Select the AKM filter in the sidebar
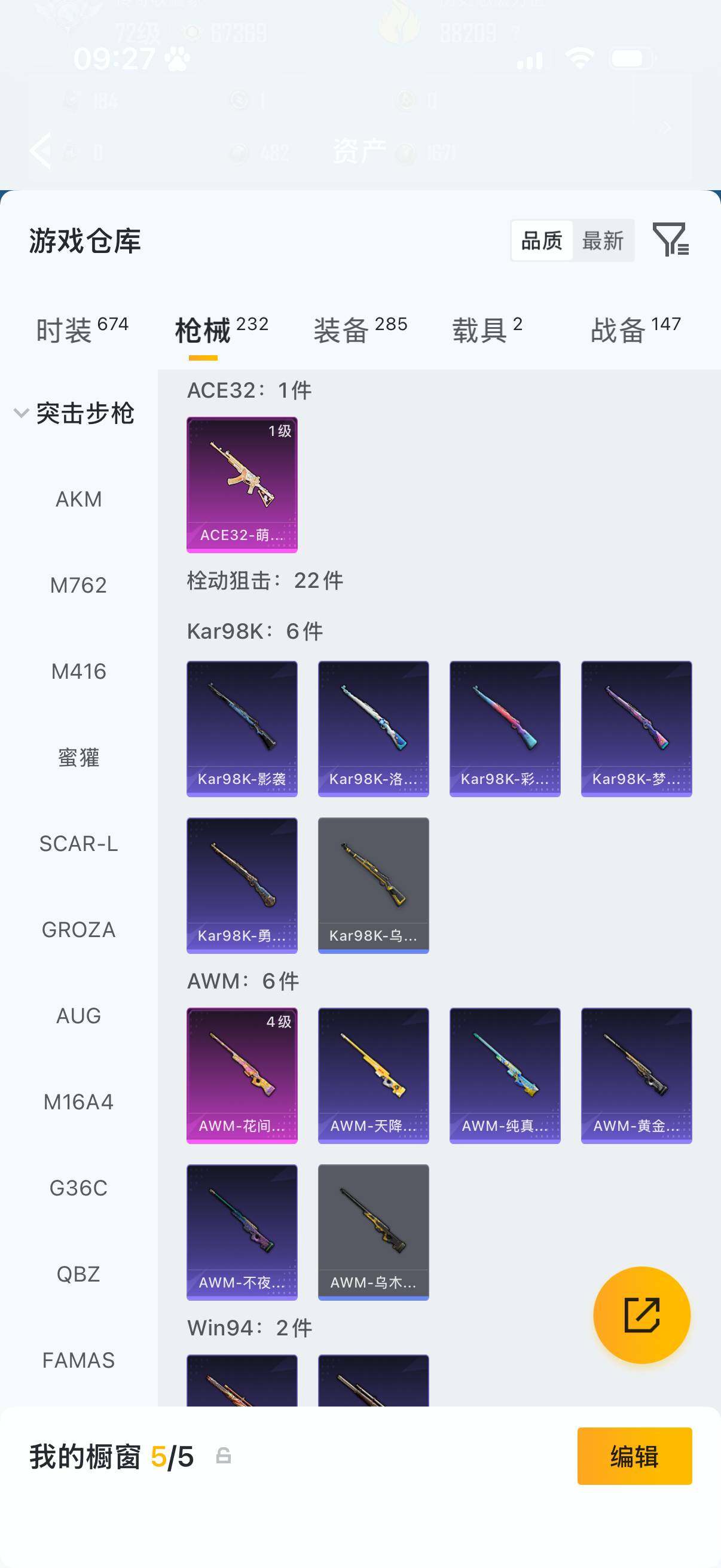721x1568 pixels. tap(78, 499)
